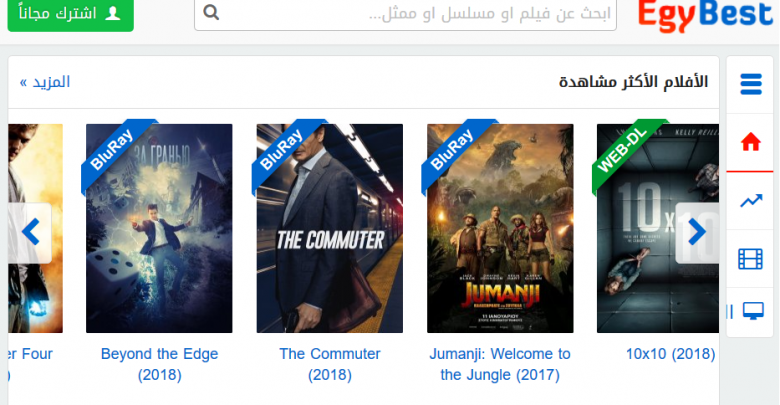Open Jumanji: Welcome to the Jungle title link
The image size is (780, 405).
pyautogui.click(x=500, y=364)
